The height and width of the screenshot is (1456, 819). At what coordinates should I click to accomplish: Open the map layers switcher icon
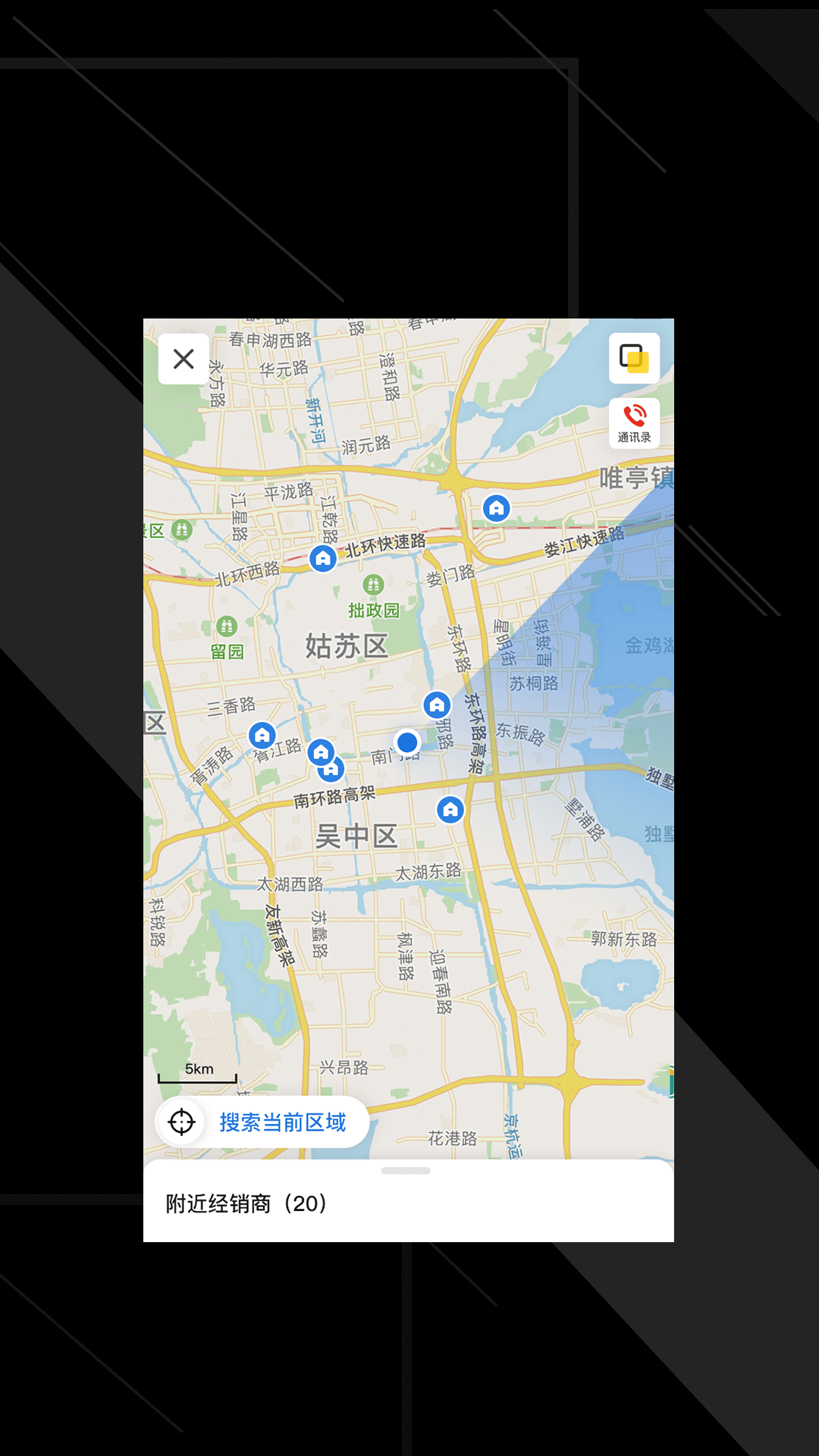[x=634, y=358]
